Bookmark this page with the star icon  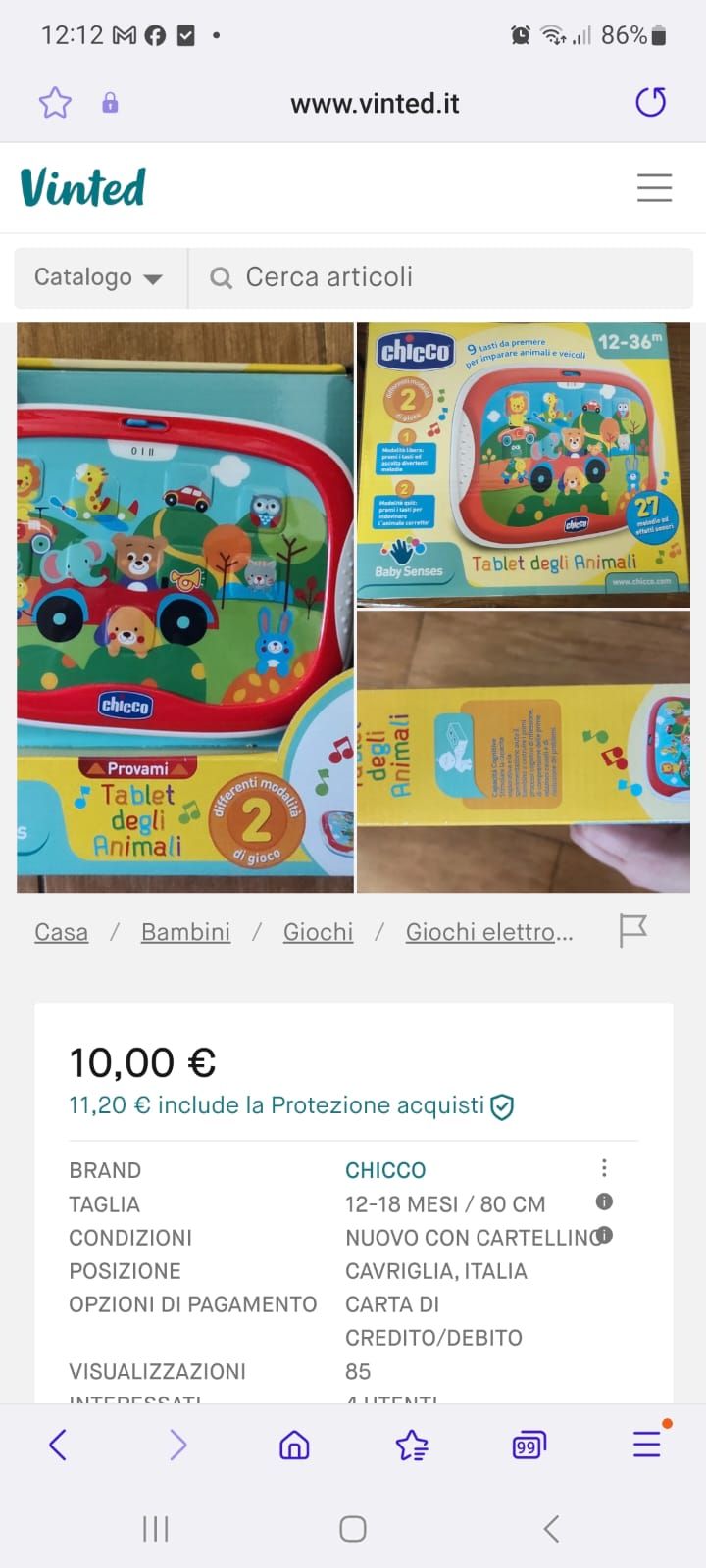[55, 103]
